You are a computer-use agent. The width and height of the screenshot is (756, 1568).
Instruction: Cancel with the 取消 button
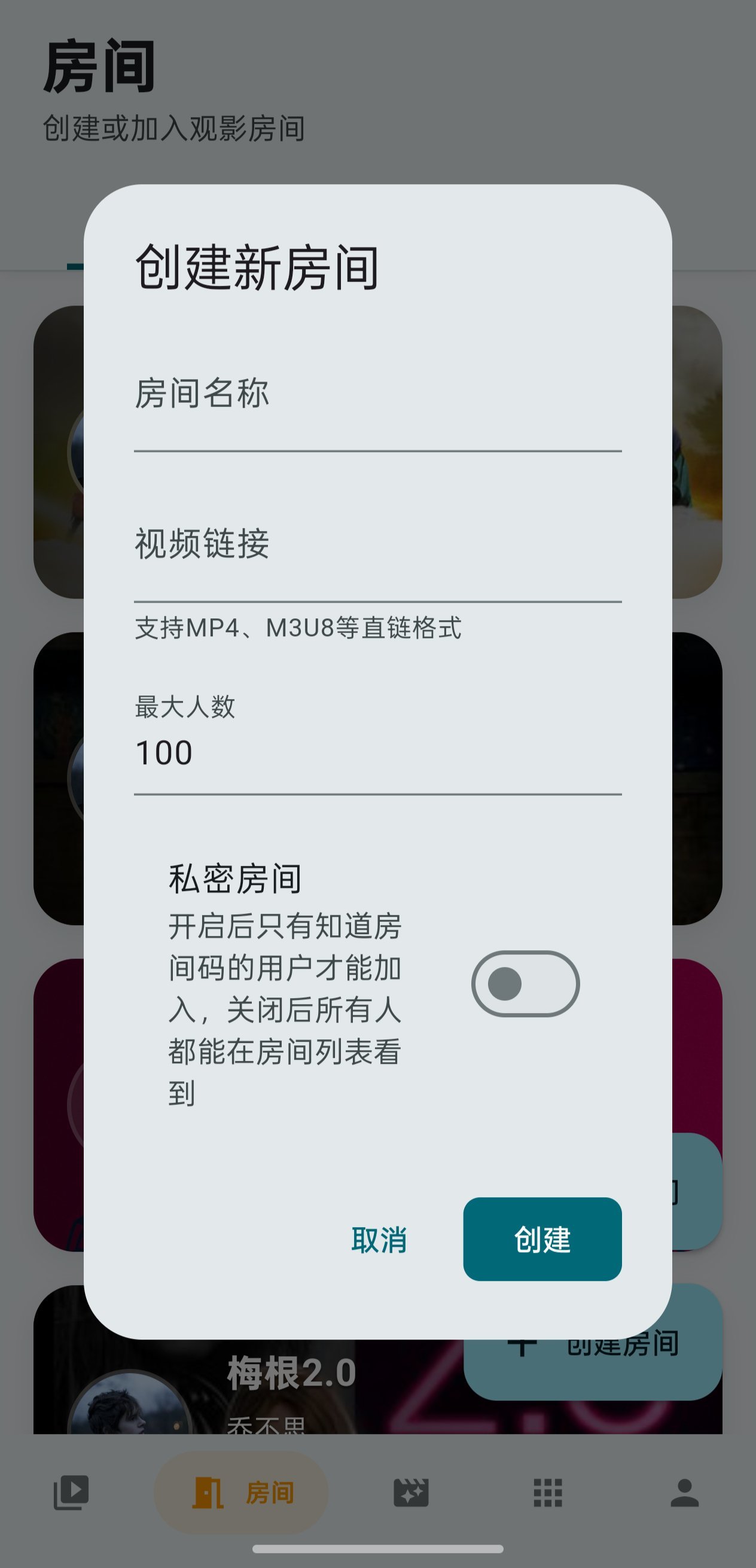coord(379,1240)
